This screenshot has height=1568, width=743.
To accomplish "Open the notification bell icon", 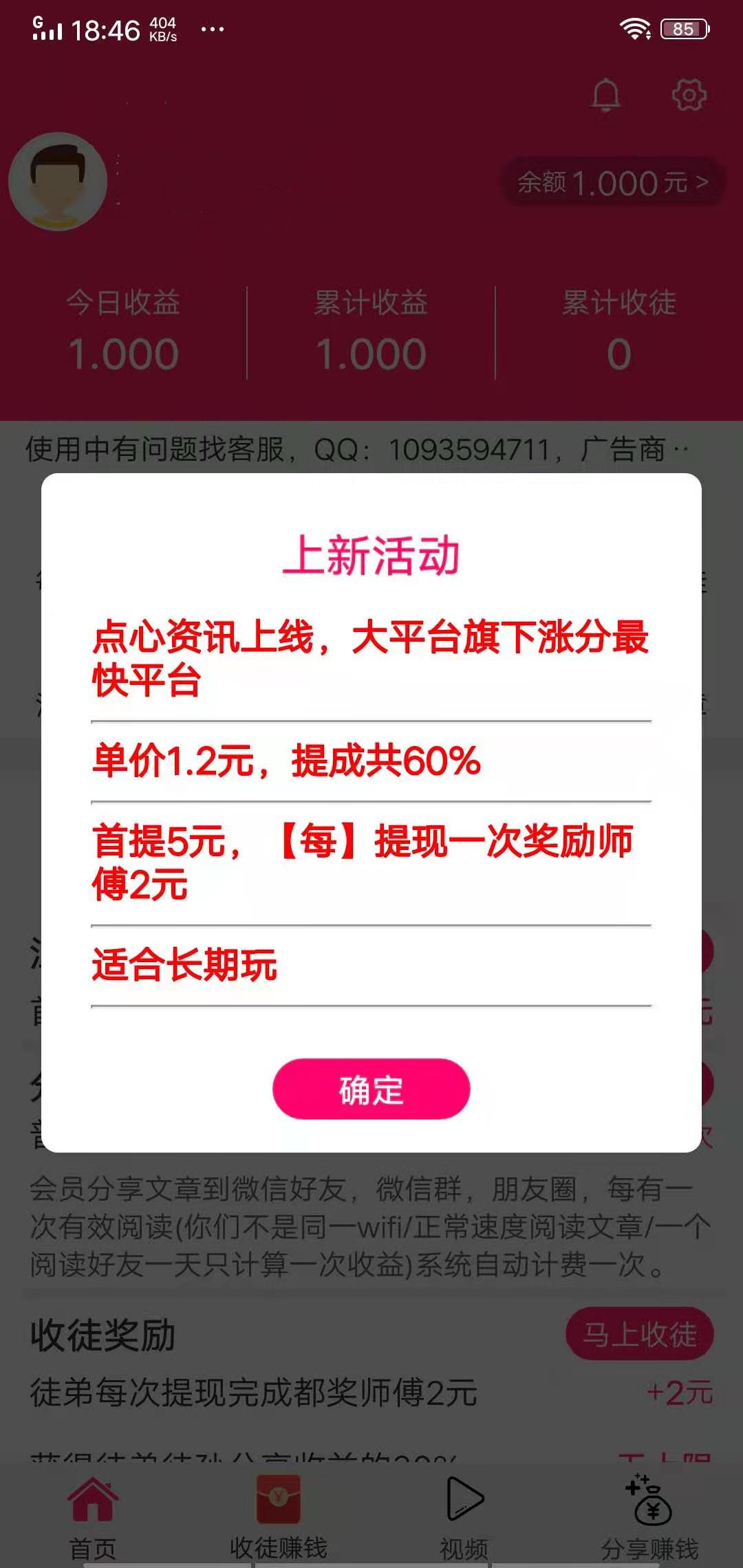I will pyautogui.click(x=604, y=96).
